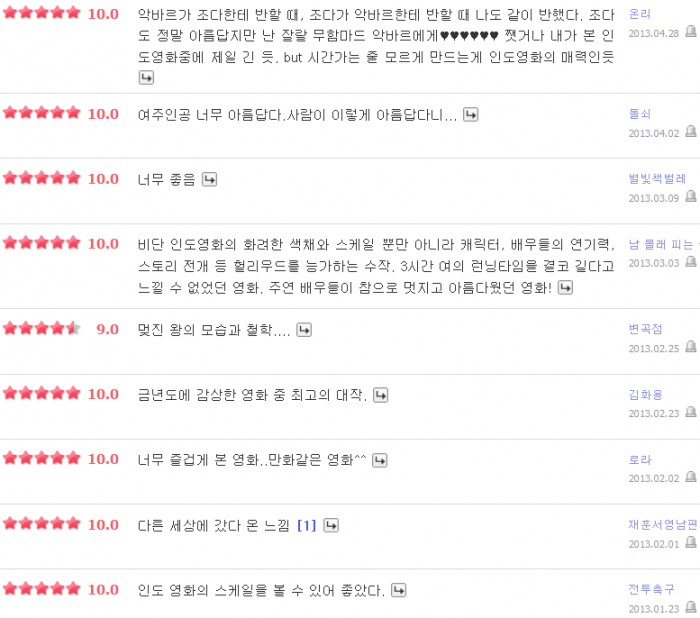Open reviewer 재훈서영남편's profile
700x618 pixels.
[x=661, y=524]
